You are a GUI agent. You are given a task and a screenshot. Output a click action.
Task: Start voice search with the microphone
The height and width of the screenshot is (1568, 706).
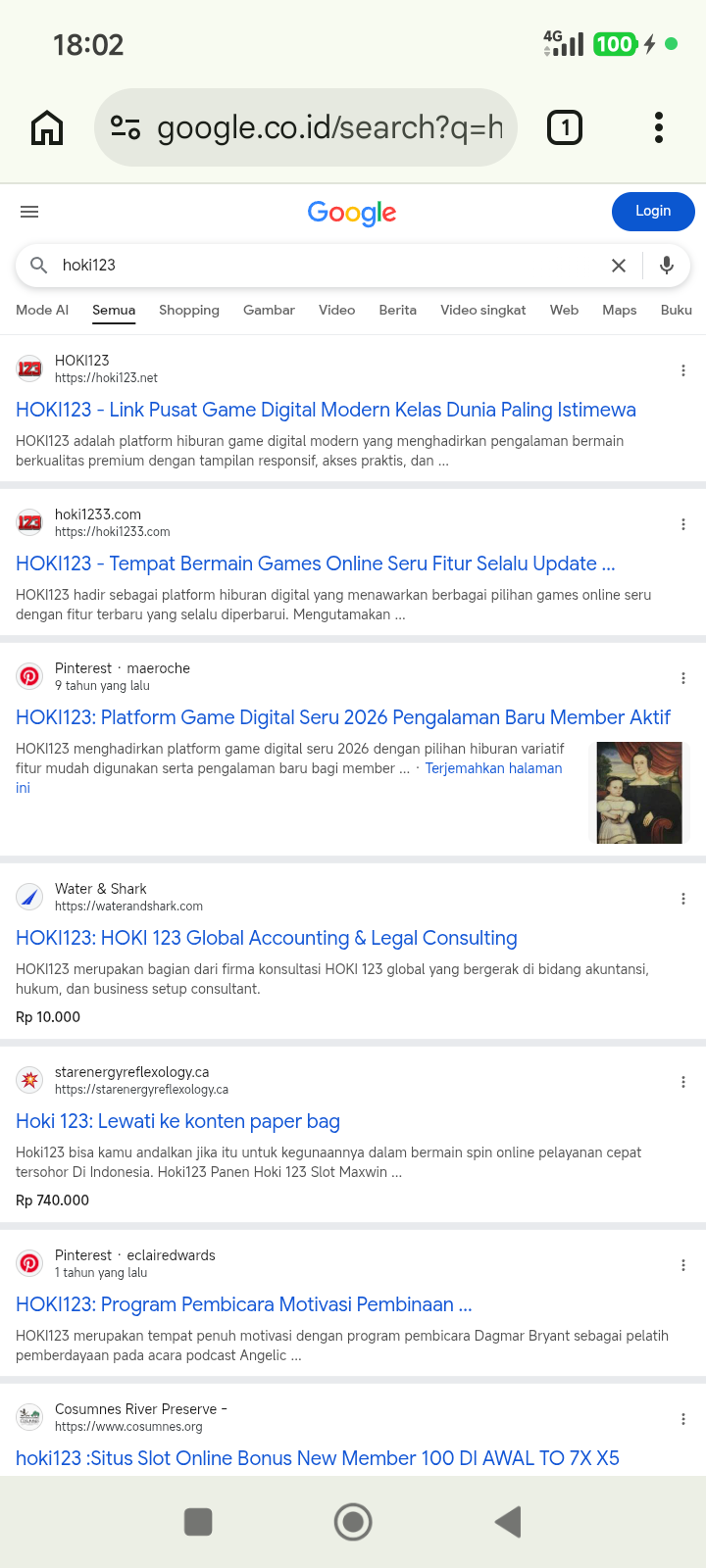point(667,266)
